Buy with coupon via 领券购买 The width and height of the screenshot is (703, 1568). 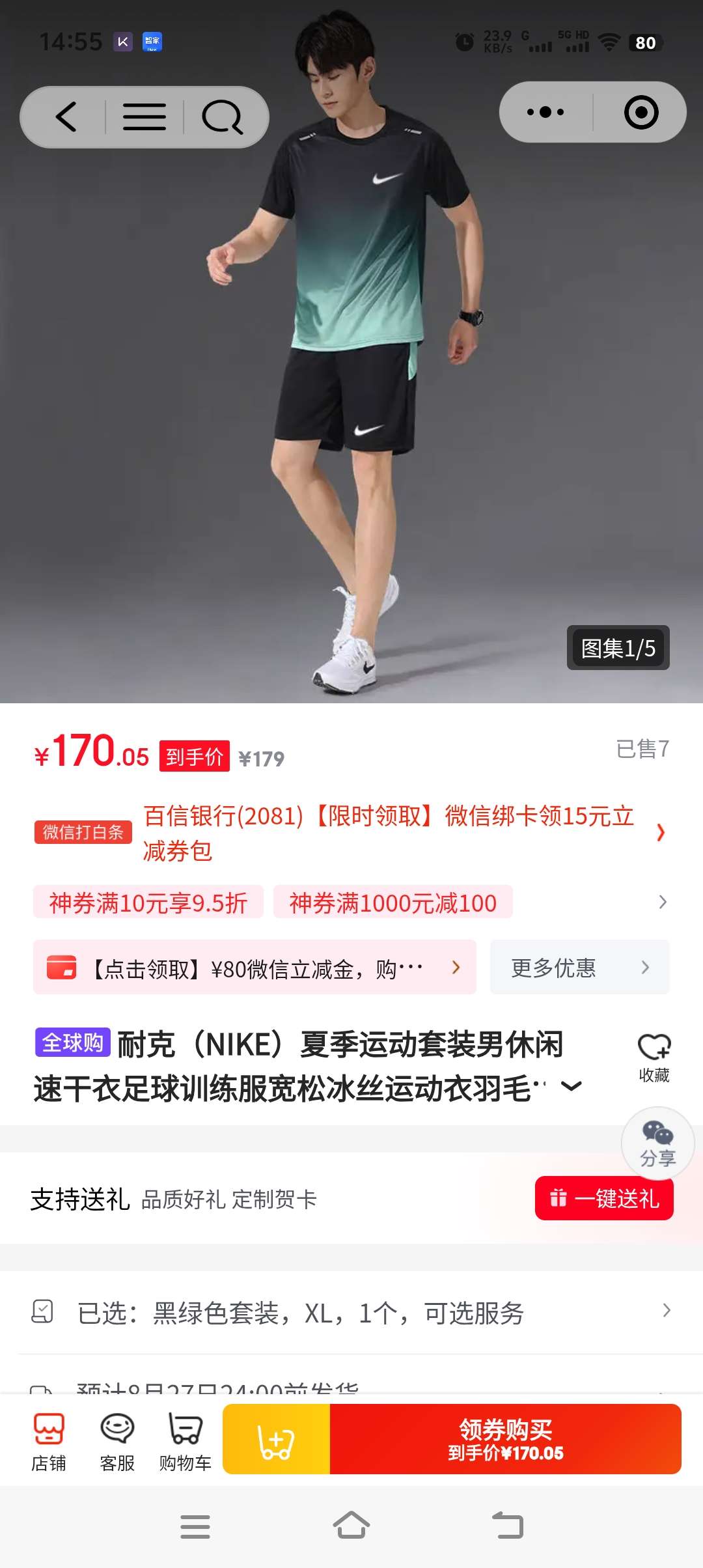pyautogui.click(x=505, y=1440)
